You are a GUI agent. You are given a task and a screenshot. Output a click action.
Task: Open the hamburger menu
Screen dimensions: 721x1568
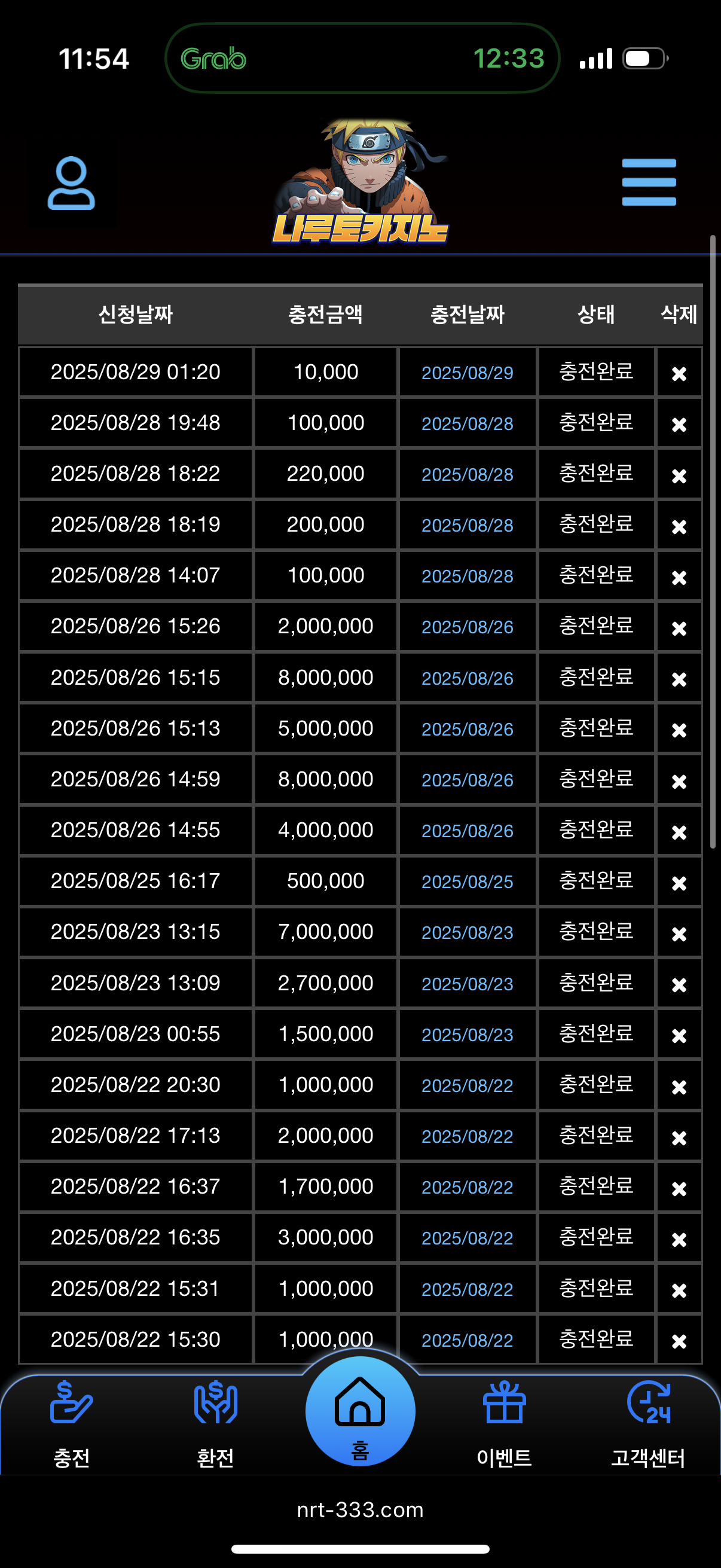(649, 182)
